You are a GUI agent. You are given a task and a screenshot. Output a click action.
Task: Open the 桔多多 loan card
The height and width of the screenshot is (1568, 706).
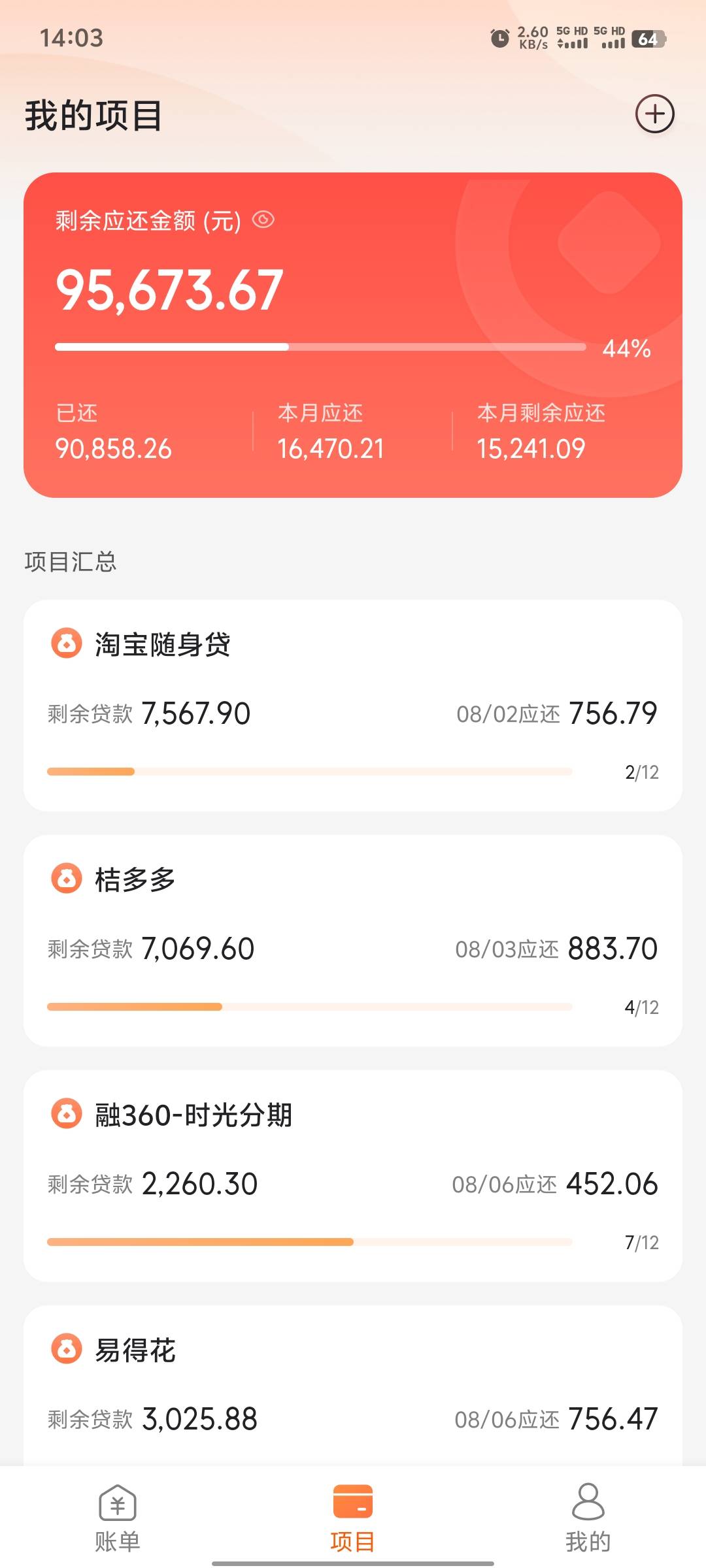(x=353, y=941)
